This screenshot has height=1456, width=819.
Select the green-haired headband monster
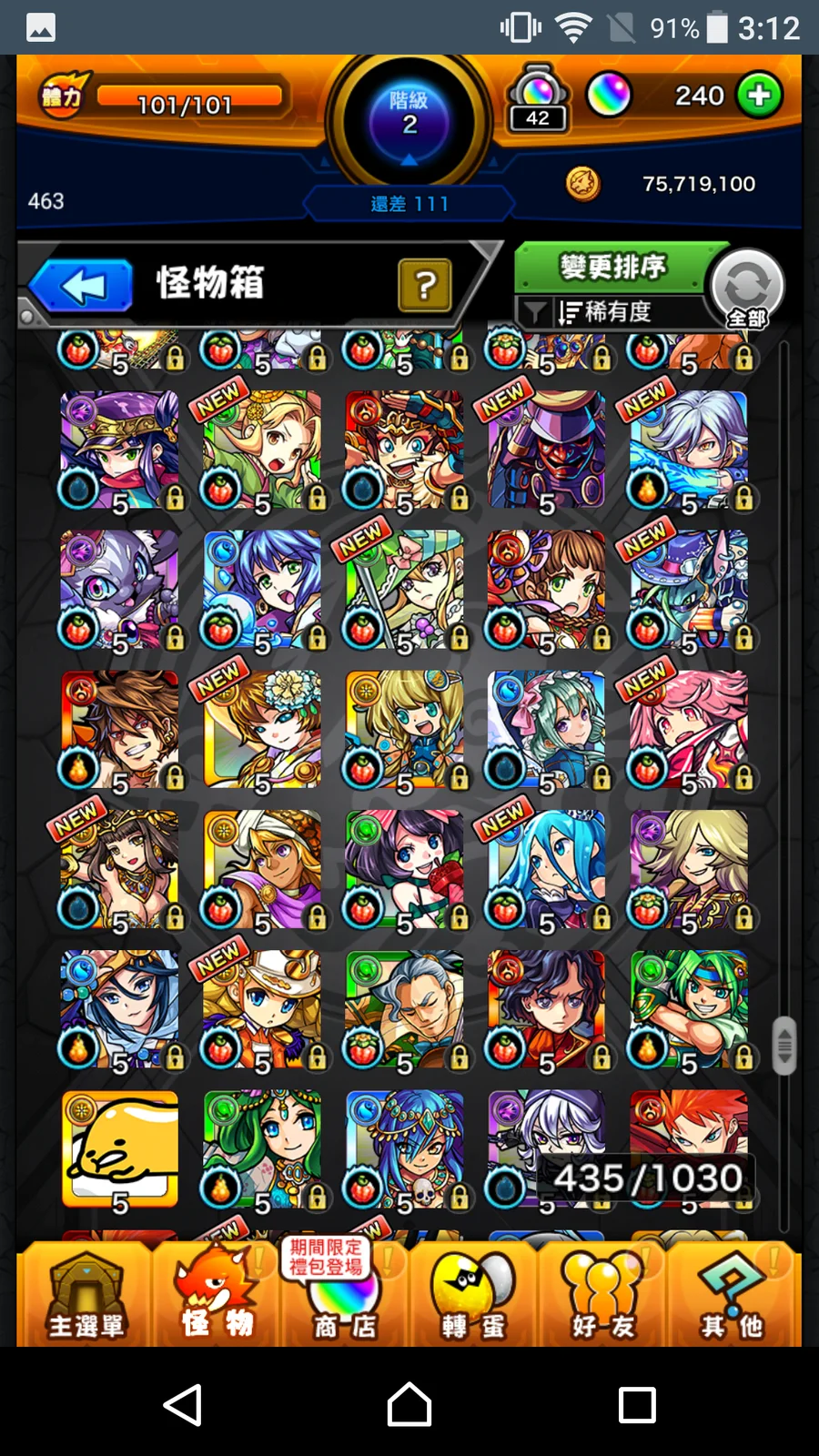click(688, 1008)
